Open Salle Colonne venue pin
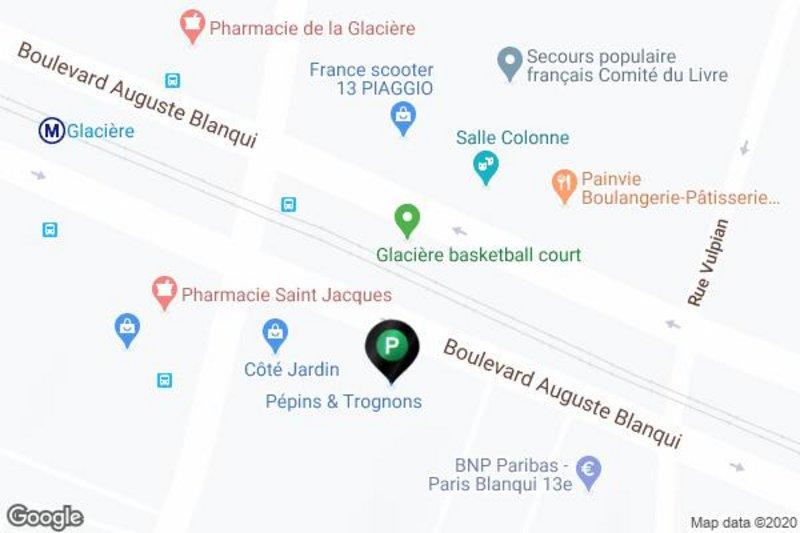This screenshot has height=533, width=800. coord(487,166)
